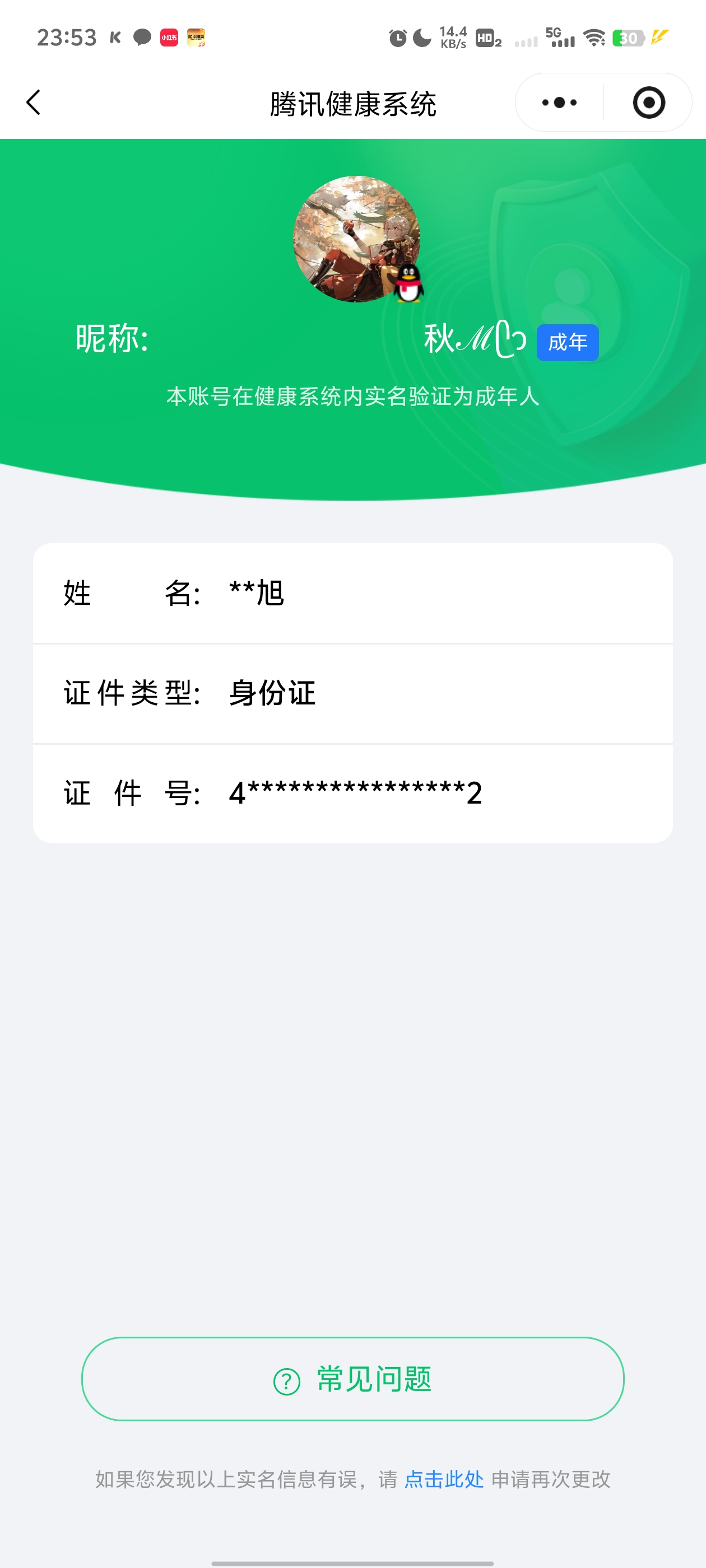Tap the 点击此处 link to change info

(x=443, y=1479)
